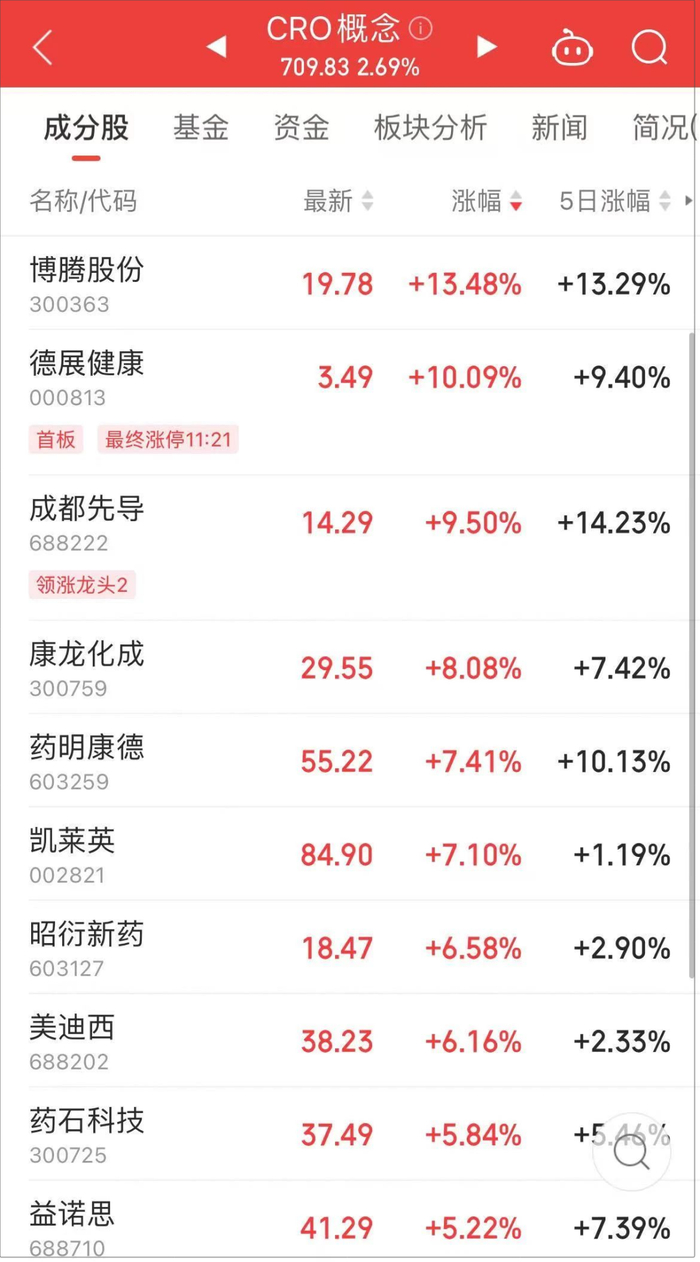
Task: Open the 板块分析 tab
Action: (430, 127)
